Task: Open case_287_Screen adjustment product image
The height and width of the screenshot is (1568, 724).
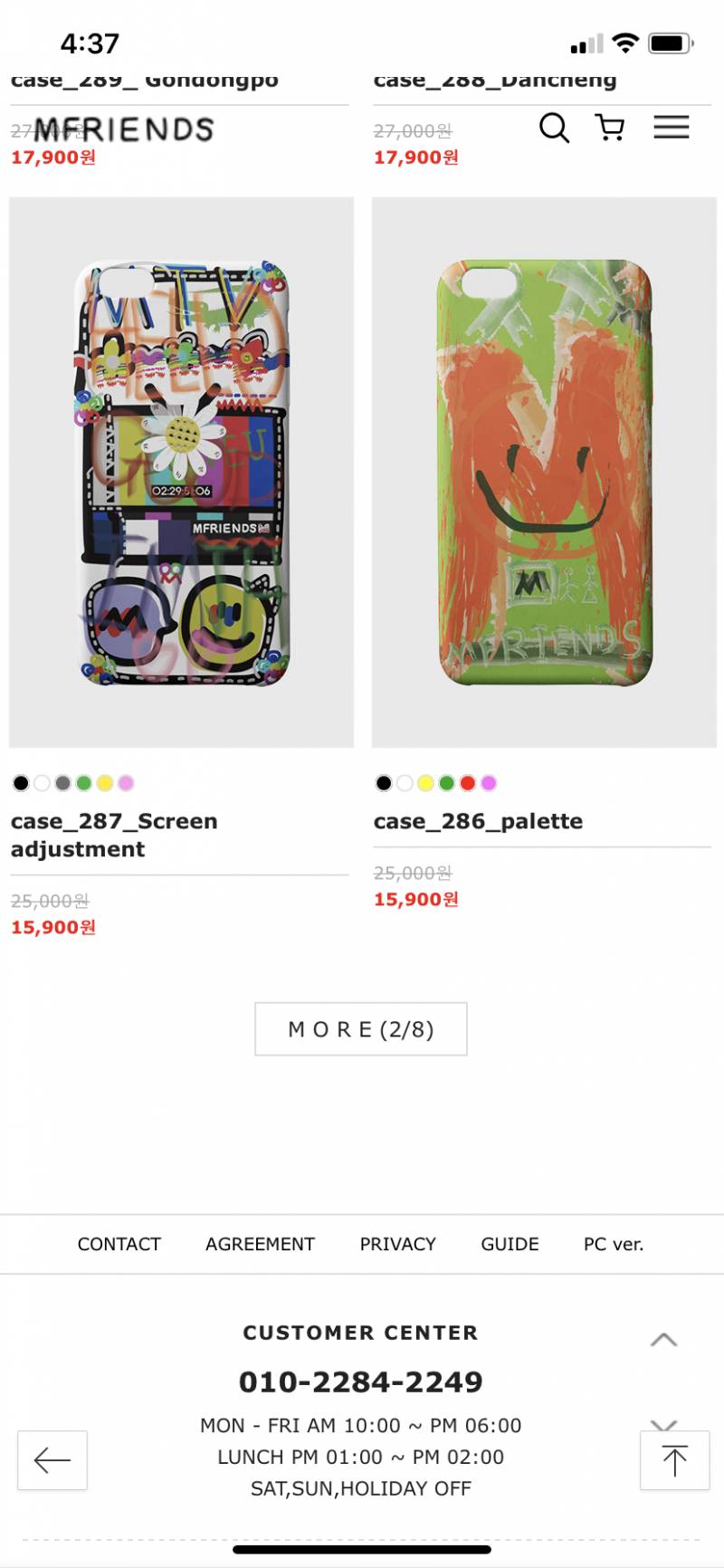Action: click(181, 473)
